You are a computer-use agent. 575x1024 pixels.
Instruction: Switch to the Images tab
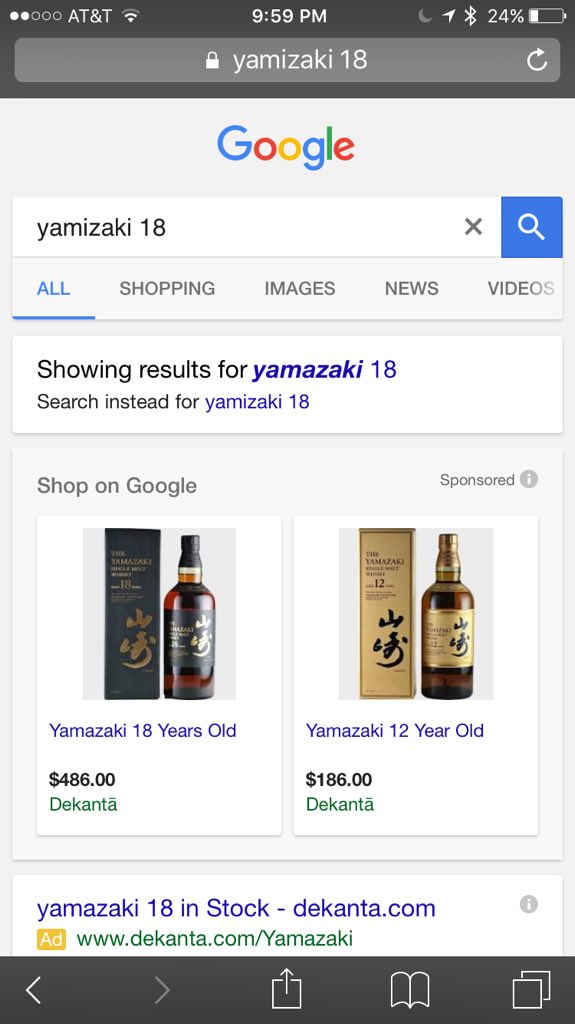pyautogui.click(x=300, y=288)
